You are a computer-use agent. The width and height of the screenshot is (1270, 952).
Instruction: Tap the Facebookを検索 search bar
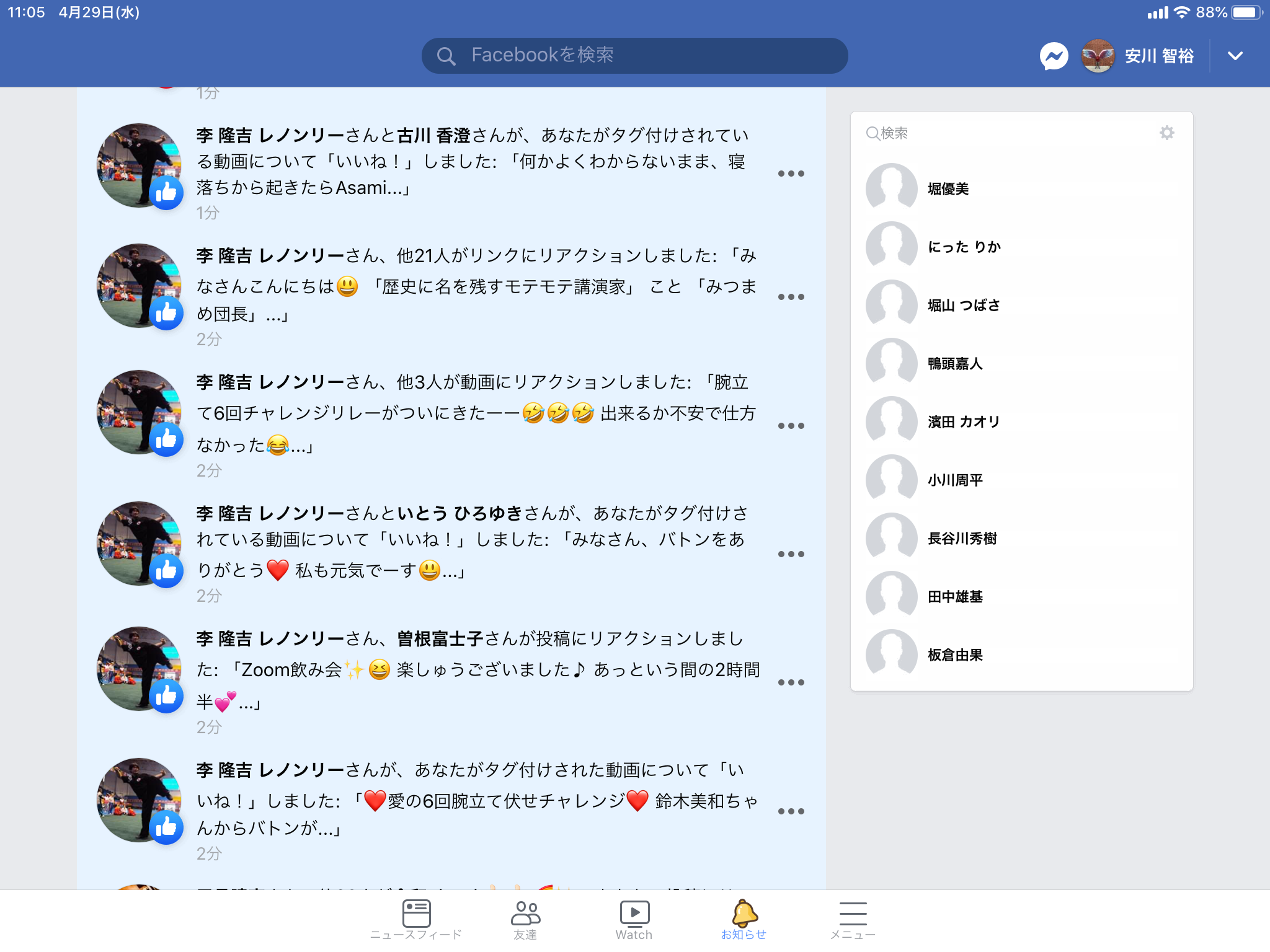(634, 55)
